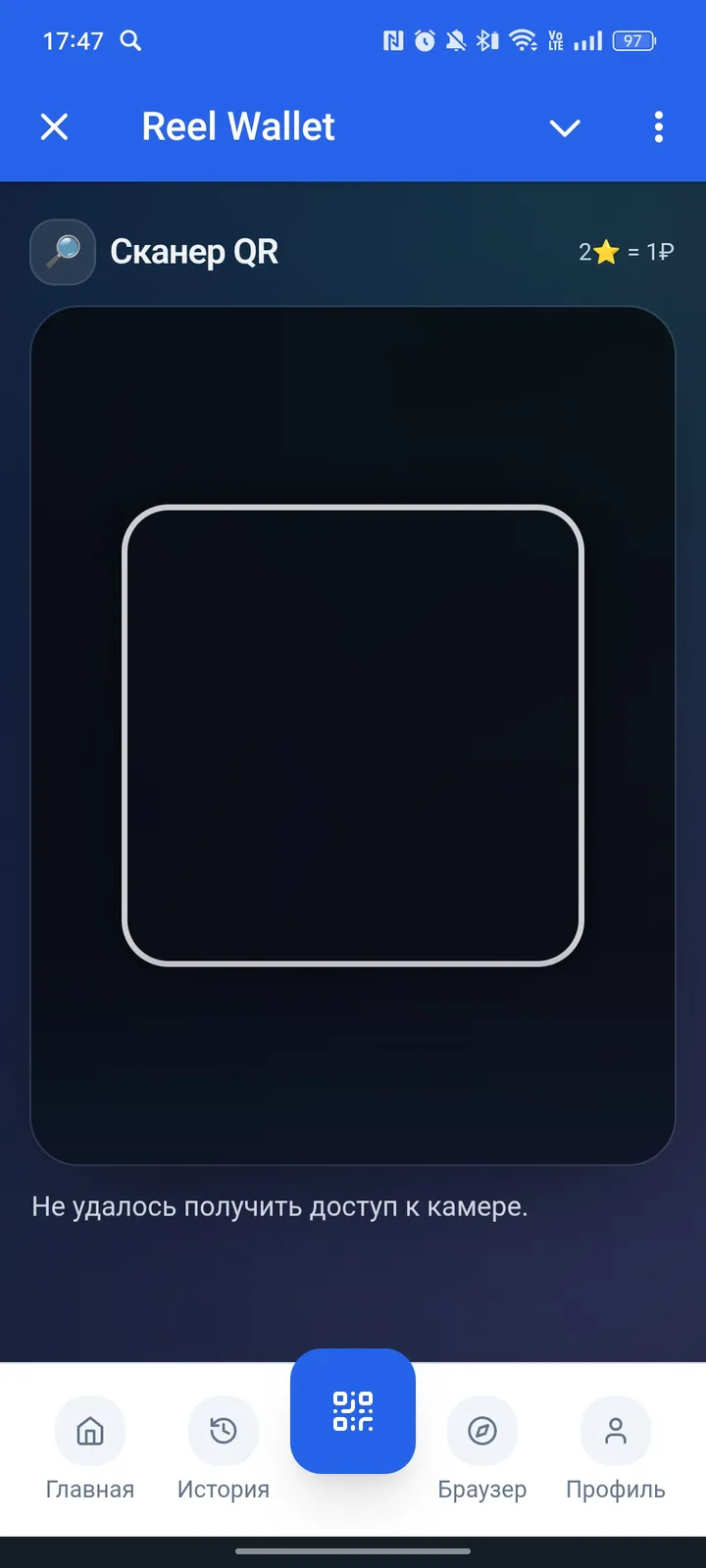The width and height of the screenshot is (706, 1568).
Task: Click the magnifier icon next to Сканер QR
Action: (x=62, y=252)
